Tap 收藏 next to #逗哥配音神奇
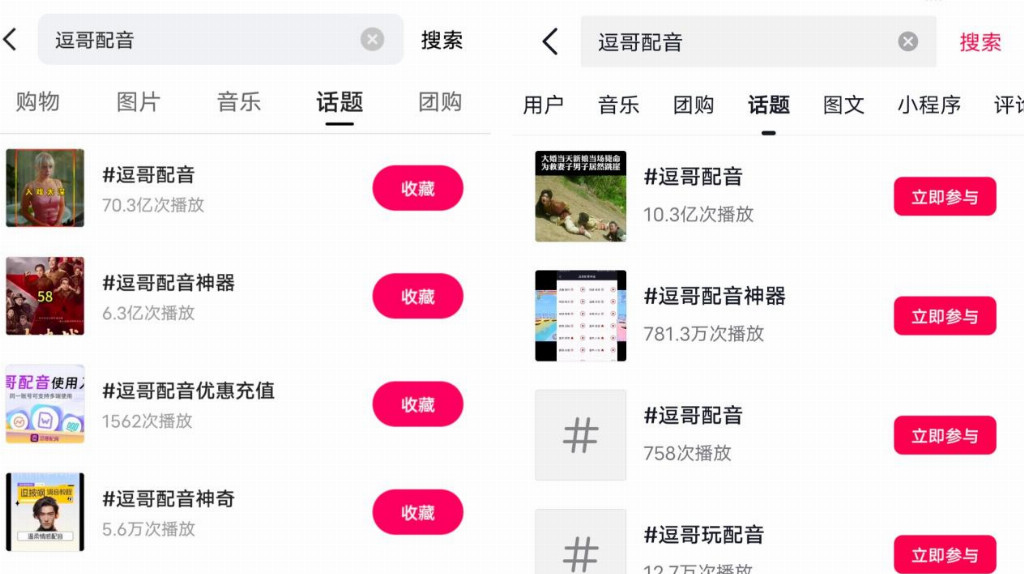Viewport: 1024px width, 574px height. click(417, 512)
